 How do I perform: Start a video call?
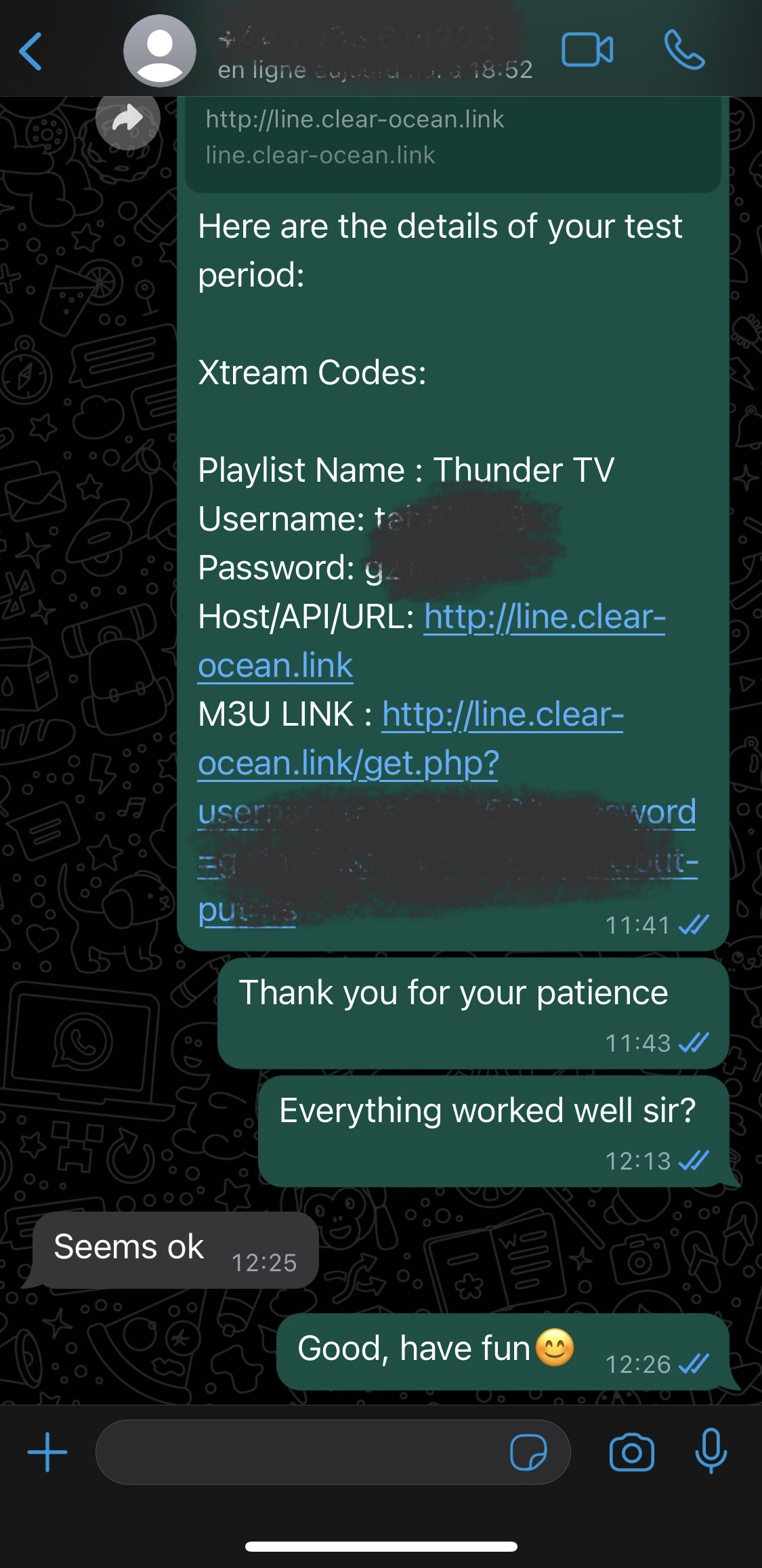(587, 51)
